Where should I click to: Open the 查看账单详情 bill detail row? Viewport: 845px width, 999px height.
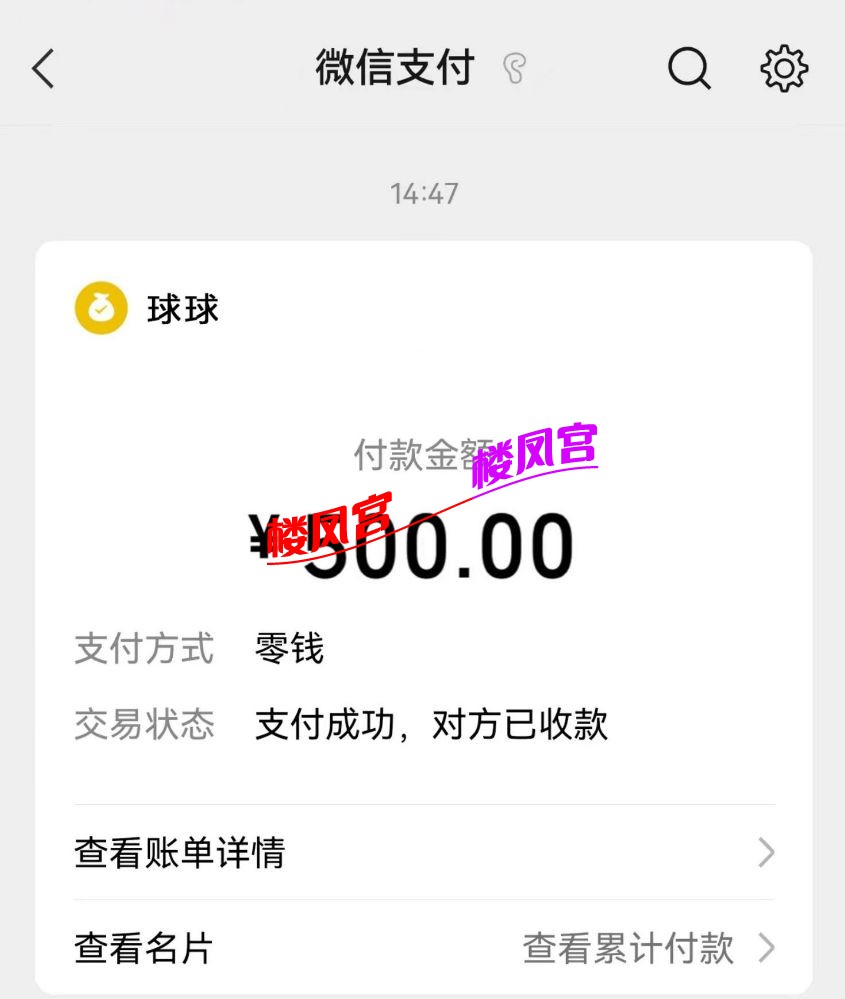(x=180, y=853)
